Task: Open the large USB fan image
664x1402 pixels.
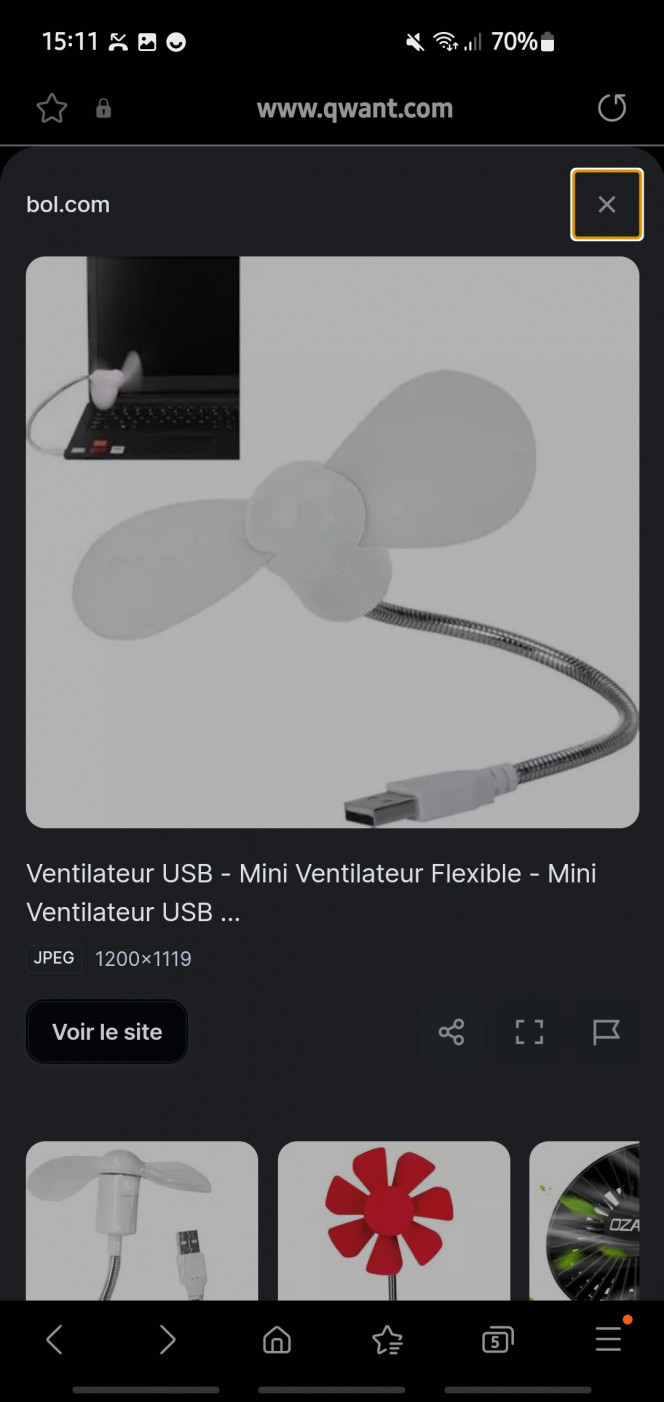Action: click(332, 542)
